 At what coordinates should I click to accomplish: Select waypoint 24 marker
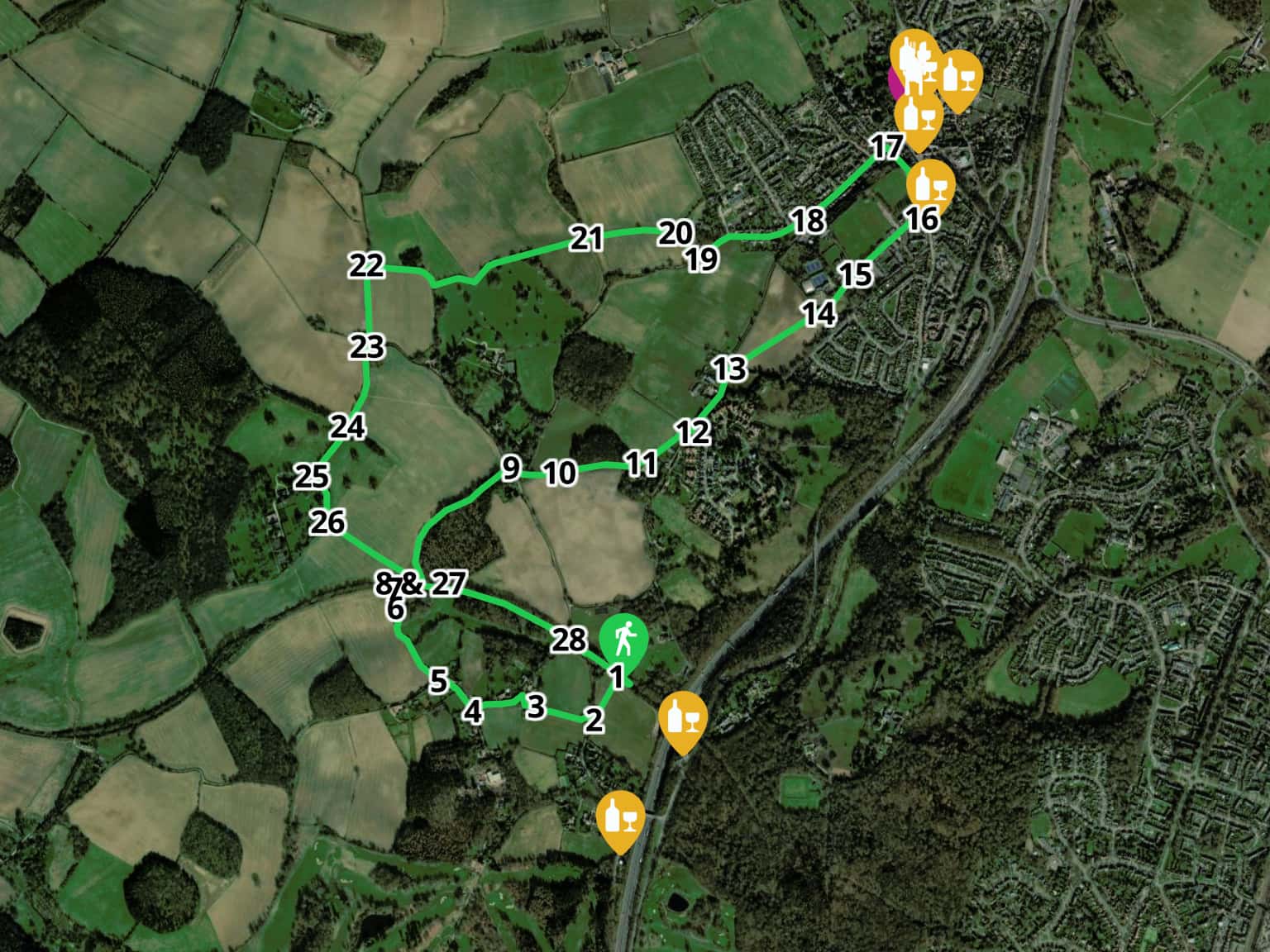pyautogui.click(x=347, y=427)
